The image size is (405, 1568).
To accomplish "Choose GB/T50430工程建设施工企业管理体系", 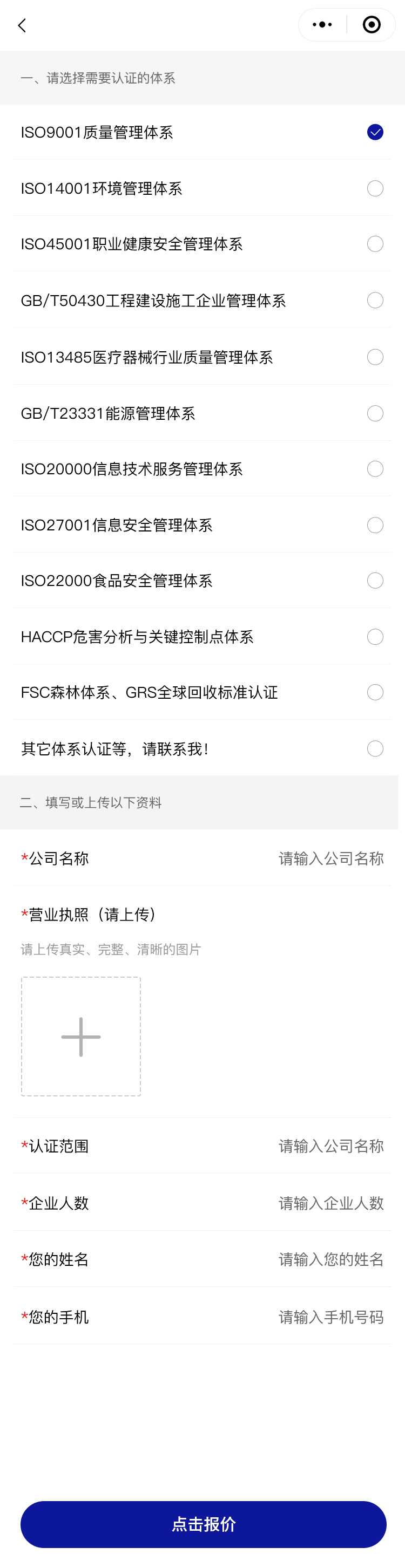I will click(x=375, y=300).
